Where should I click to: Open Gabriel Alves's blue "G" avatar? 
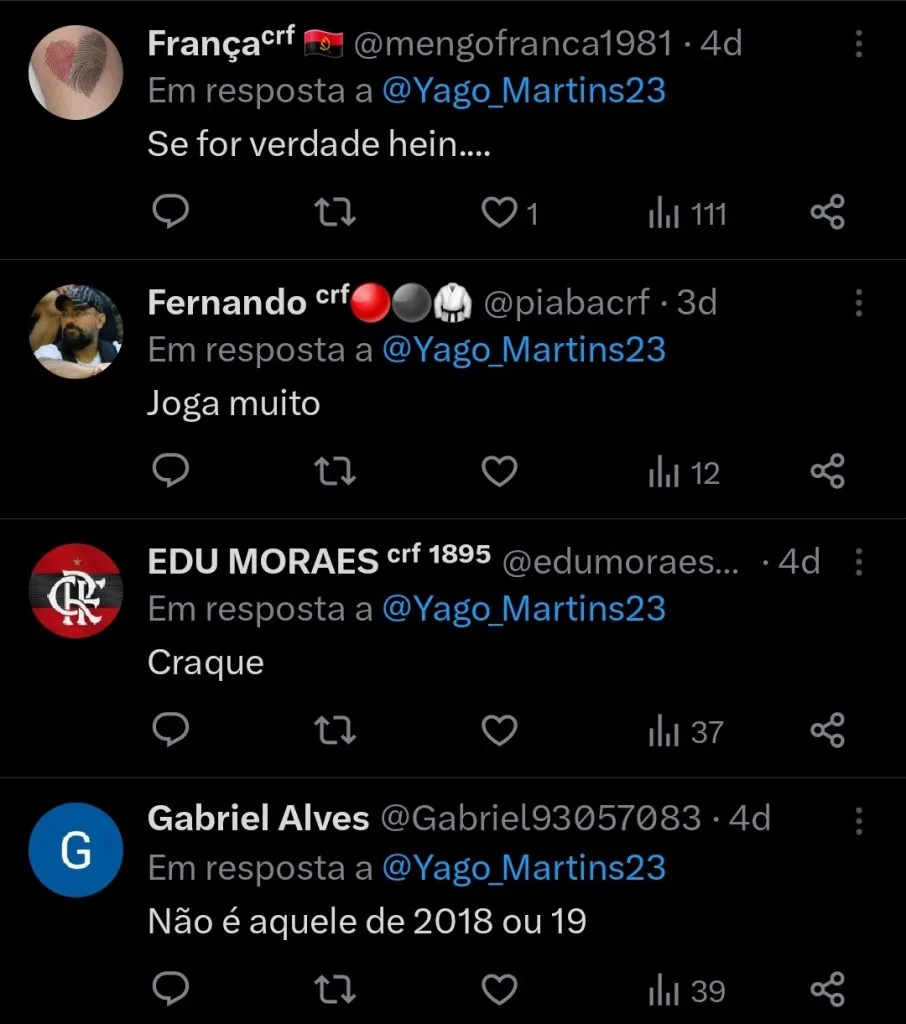[75, 849]
